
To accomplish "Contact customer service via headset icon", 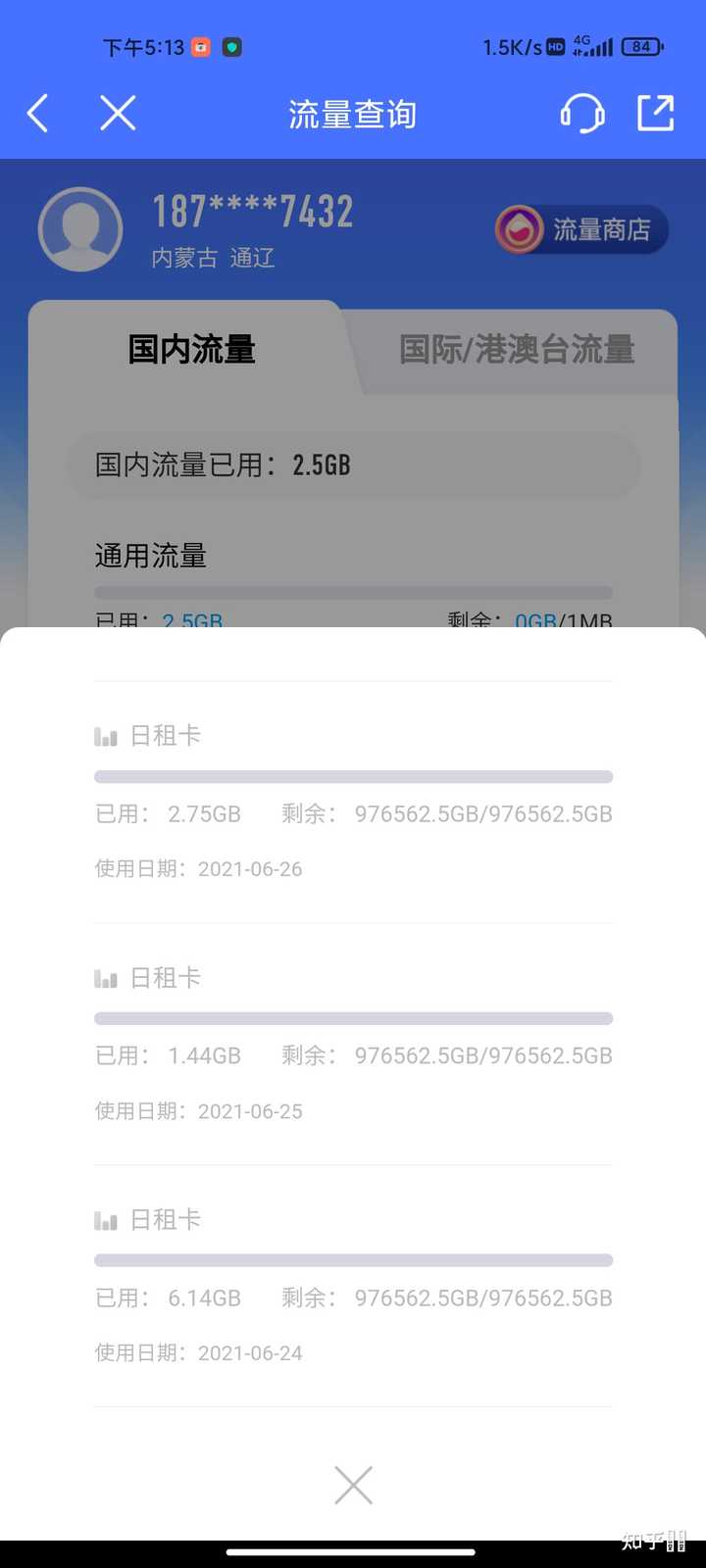I will (582, 114).
